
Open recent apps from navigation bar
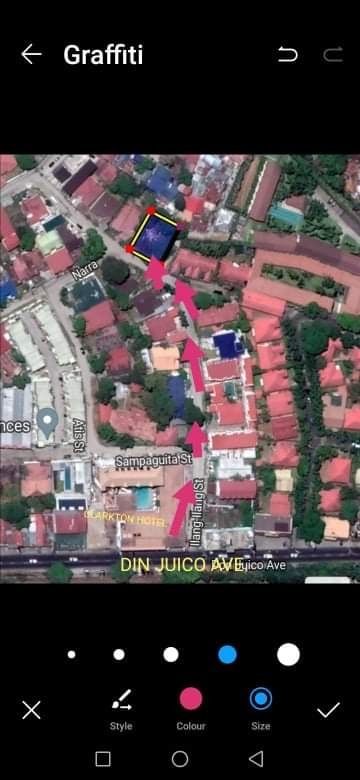point(103,759)
